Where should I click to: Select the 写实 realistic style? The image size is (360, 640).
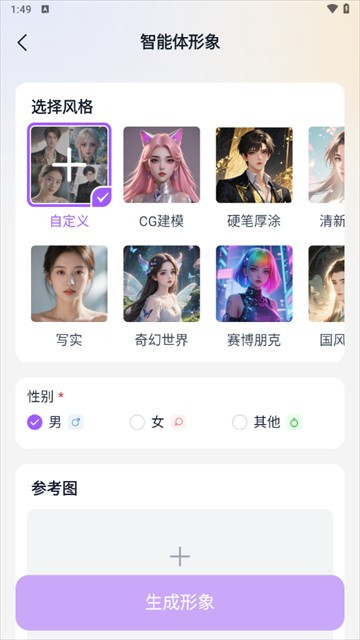click(69, 283)
